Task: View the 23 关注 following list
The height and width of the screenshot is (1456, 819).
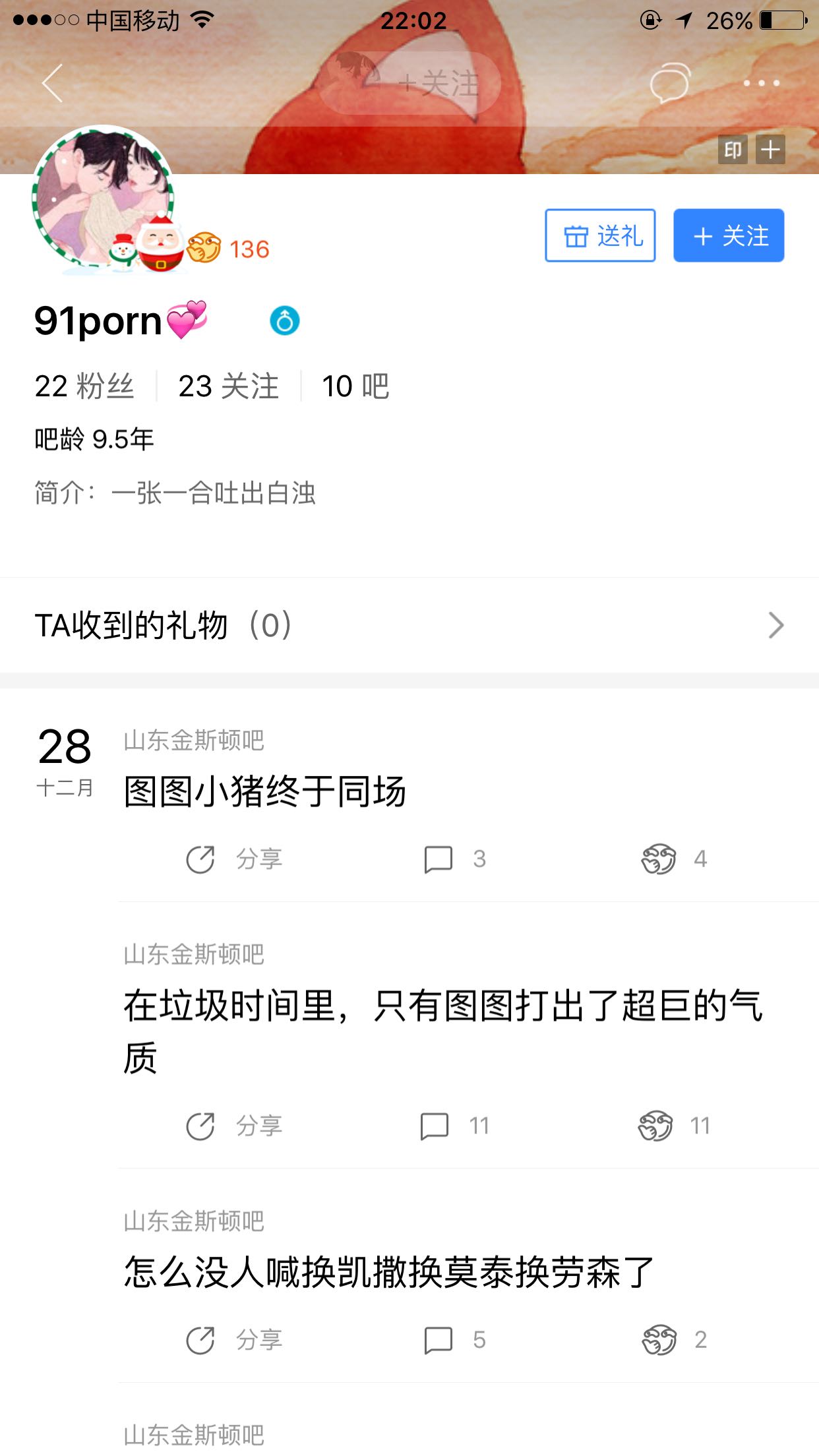Action: click(229, 386)
